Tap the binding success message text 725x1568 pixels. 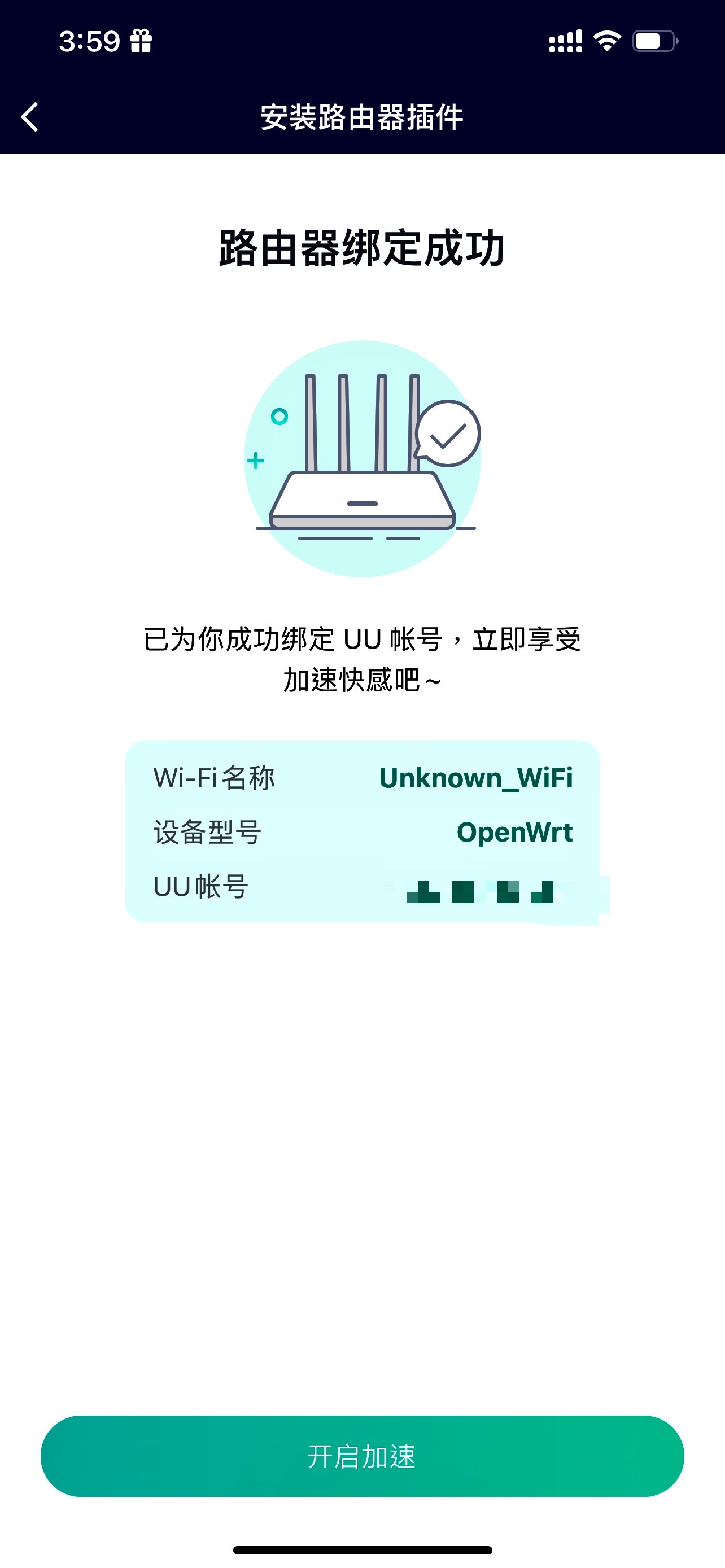(x=362, y=660)
